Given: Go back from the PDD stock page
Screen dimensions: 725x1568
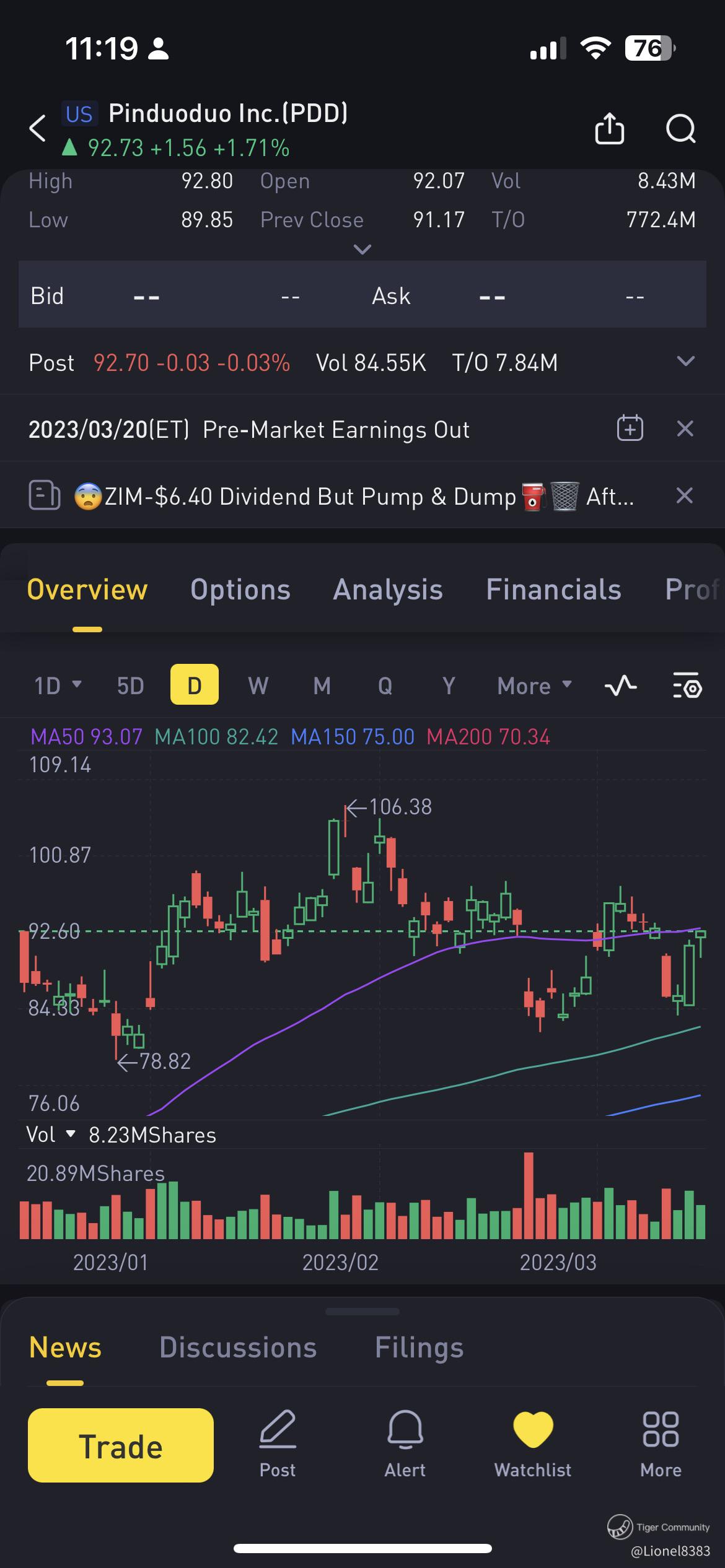Looking at the screenshot, I should (38, 129).
